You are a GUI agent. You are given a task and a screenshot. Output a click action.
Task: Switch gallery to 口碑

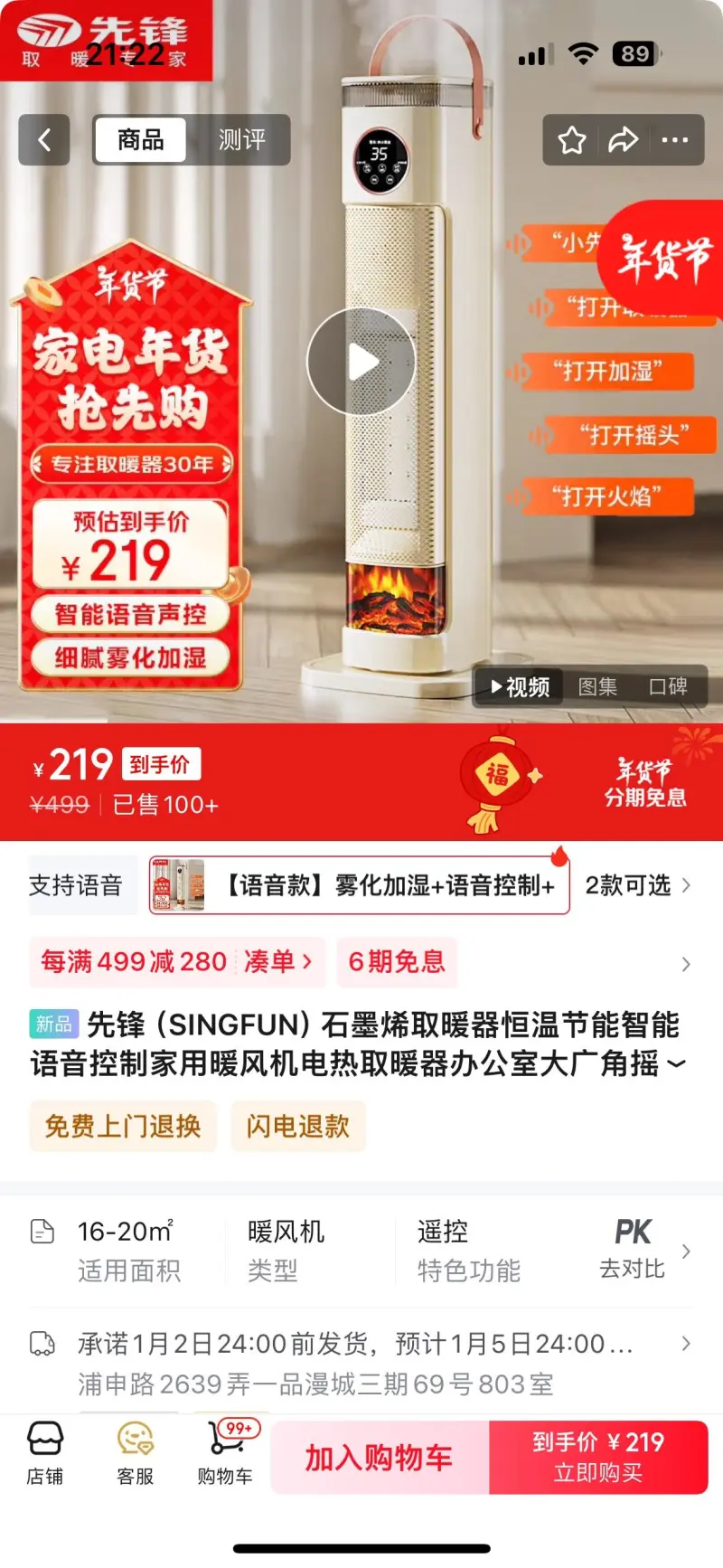(668, 687)
